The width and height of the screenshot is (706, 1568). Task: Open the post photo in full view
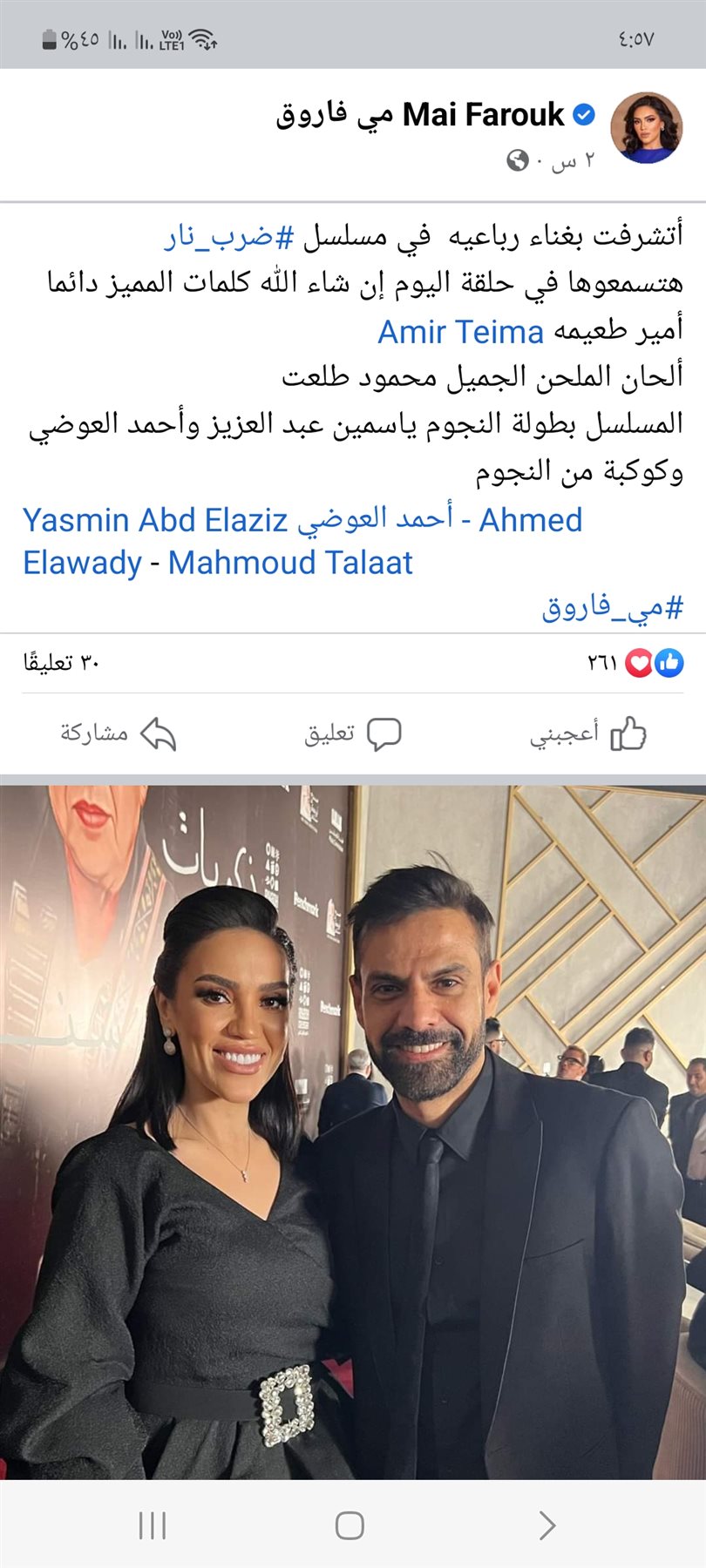352,1132
